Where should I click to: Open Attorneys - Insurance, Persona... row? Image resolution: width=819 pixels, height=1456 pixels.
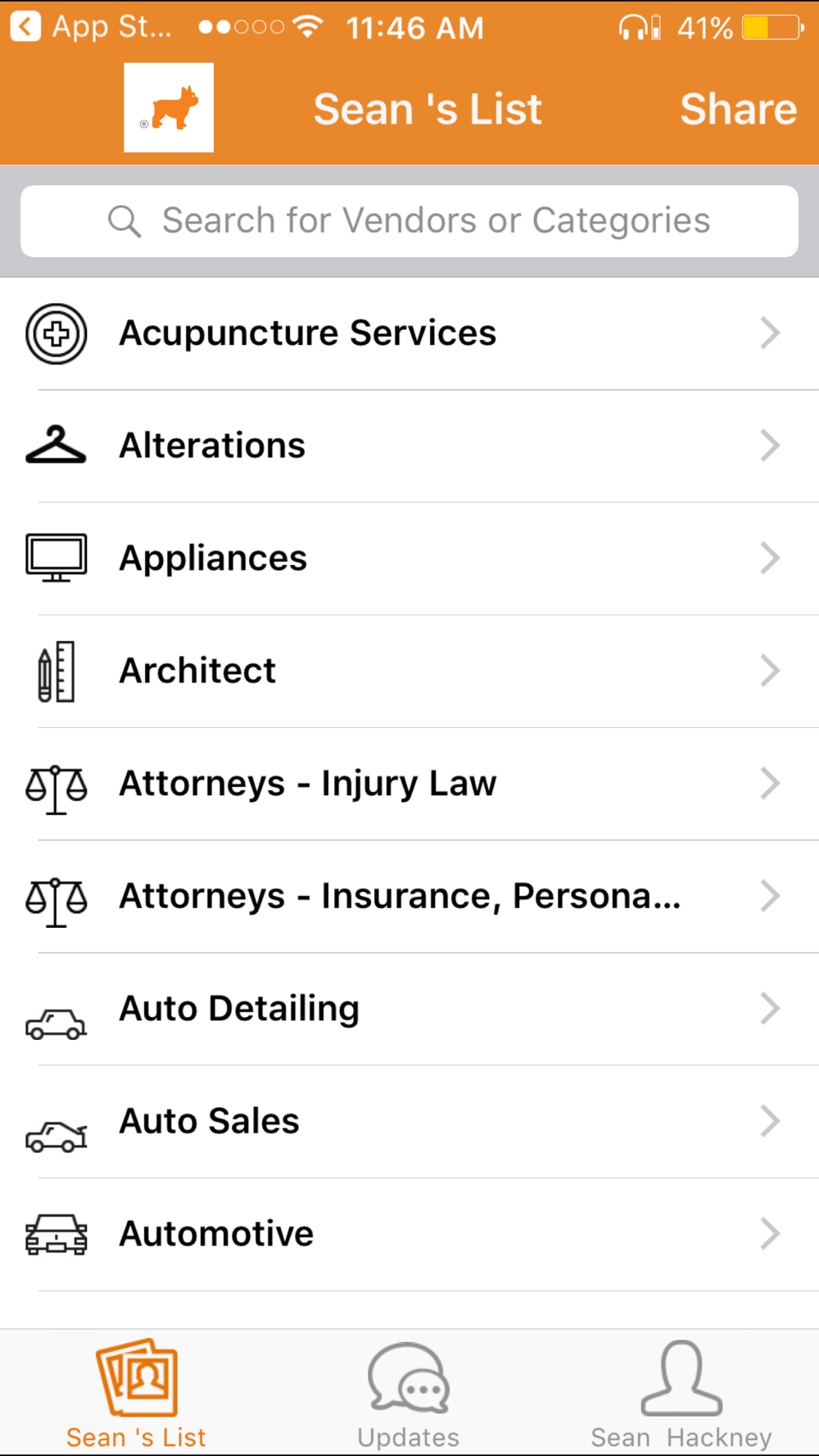point(409,897)
